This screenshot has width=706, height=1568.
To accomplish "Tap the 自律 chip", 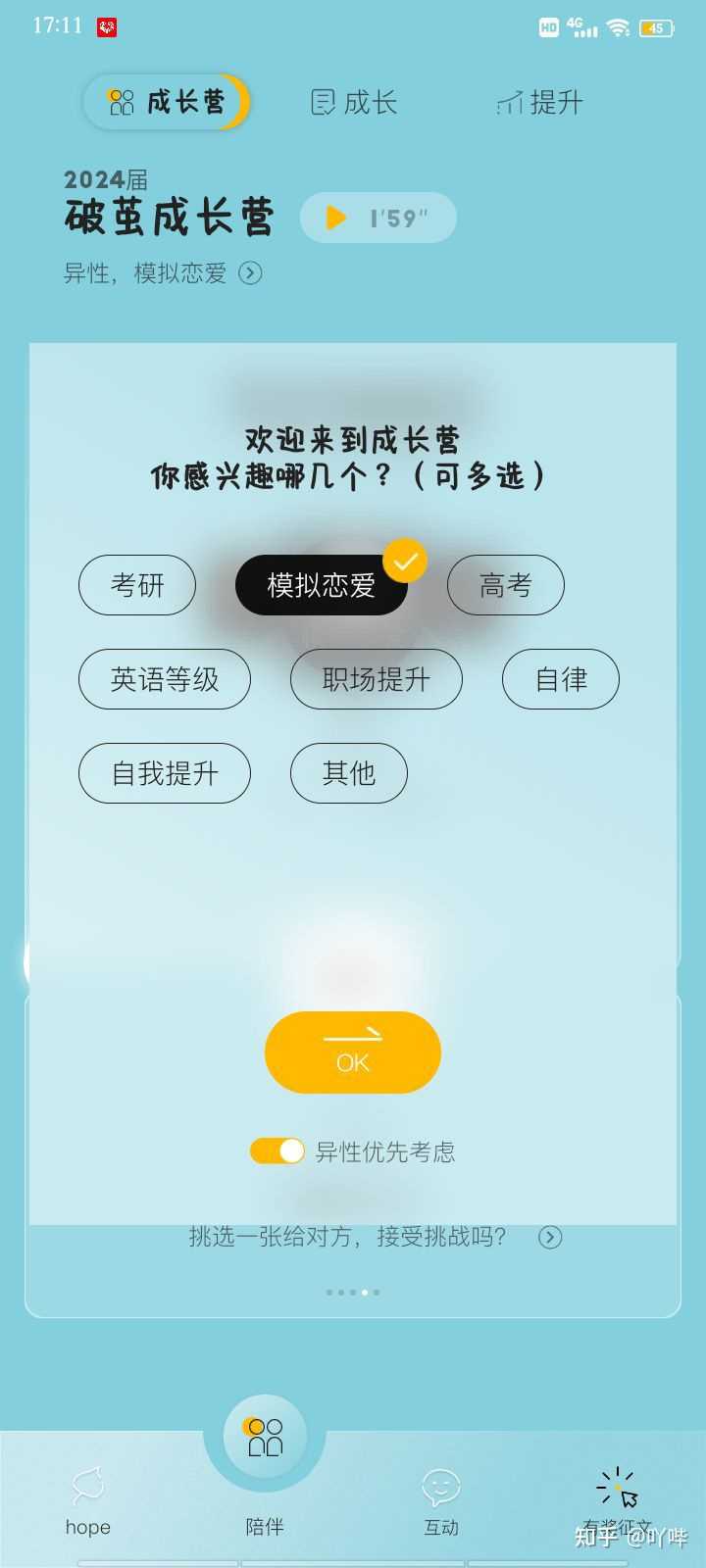I will 561,679.
